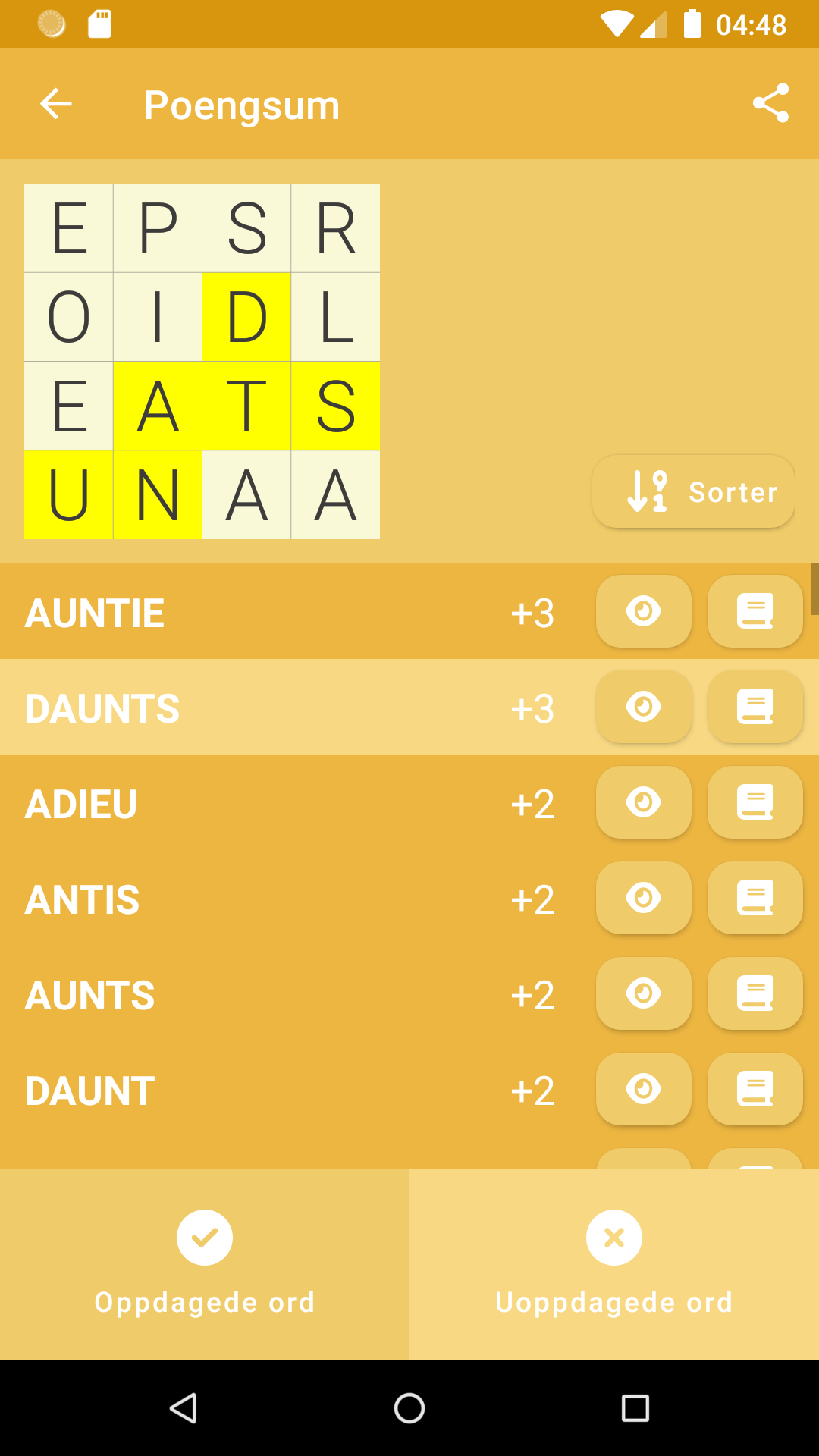
Task: Reveal ADIEU on the letter grid
Action: pos(643,802)
